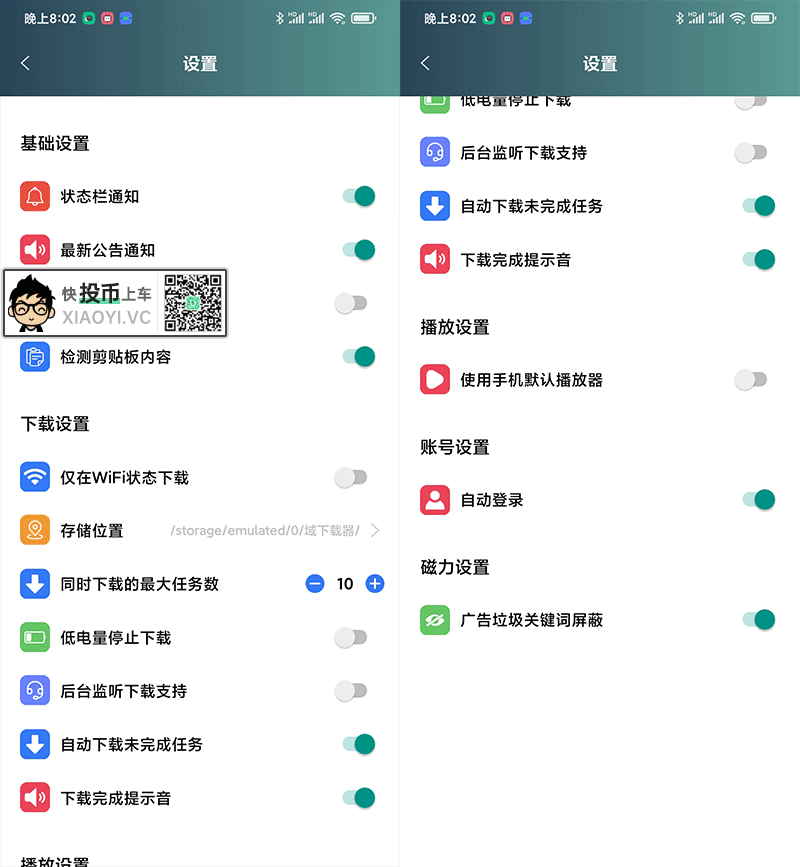Turn off 自动登录
This screenshot has width=800, height=867.
pyautogui.click(x=758, y=499)
